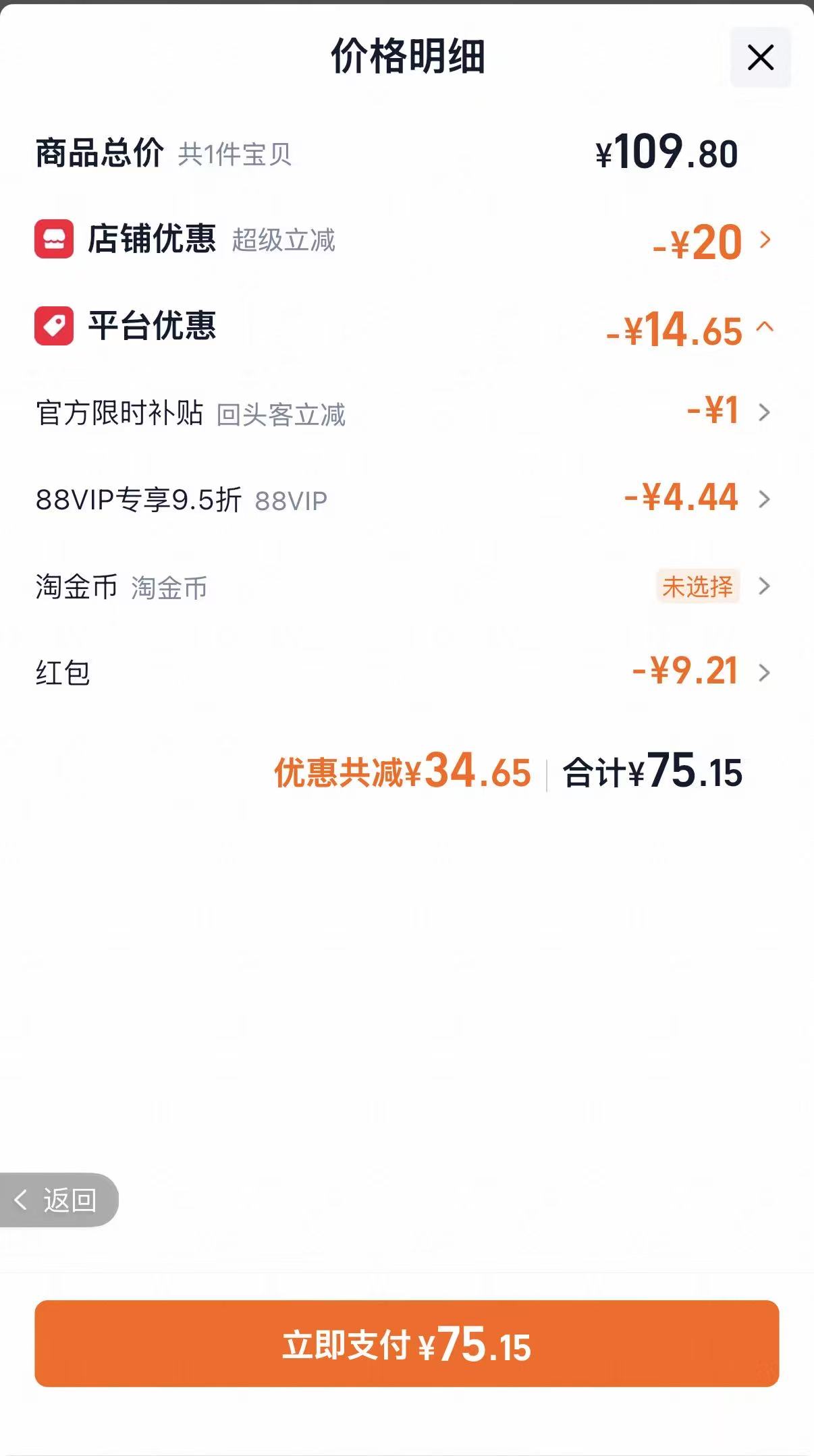The width and height of the screenshot is (814, 1456).
Task: View the 88VIP专享9.5折 discount details
Action: (407, 499)
